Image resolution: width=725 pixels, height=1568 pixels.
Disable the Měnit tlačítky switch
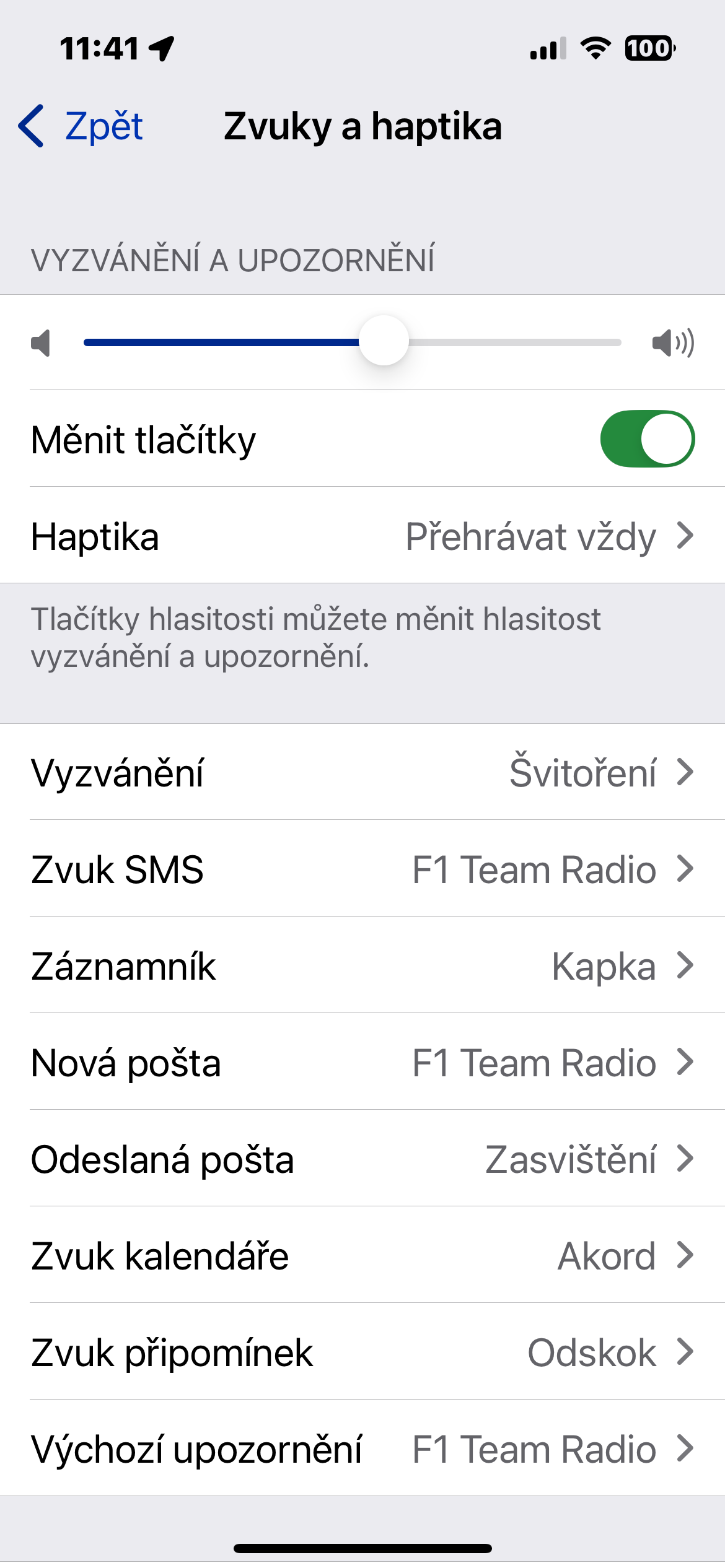(647, 439)
